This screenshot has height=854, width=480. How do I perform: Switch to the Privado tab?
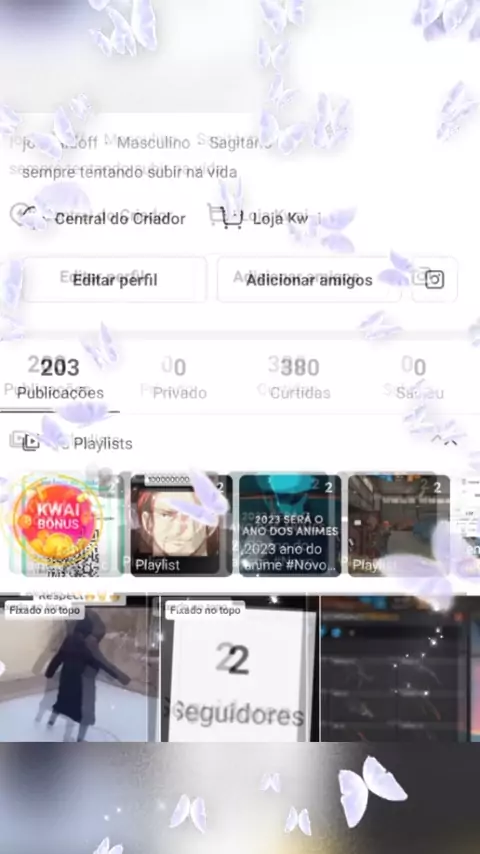click(180, 379)
